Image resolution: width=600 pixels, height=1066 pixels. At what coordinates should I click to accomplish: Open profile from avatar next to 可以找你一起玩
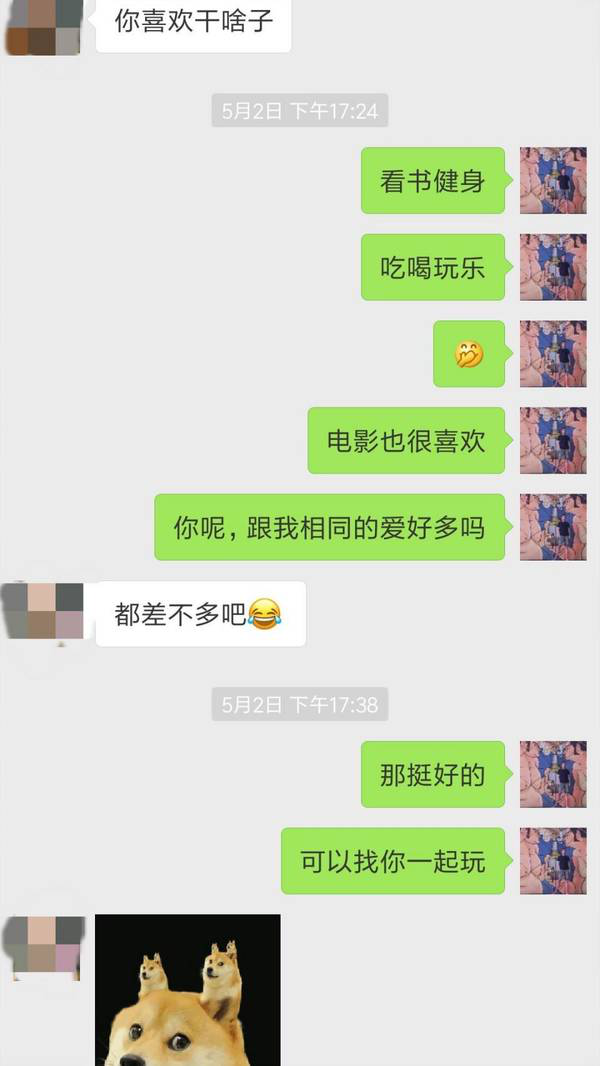553,861
